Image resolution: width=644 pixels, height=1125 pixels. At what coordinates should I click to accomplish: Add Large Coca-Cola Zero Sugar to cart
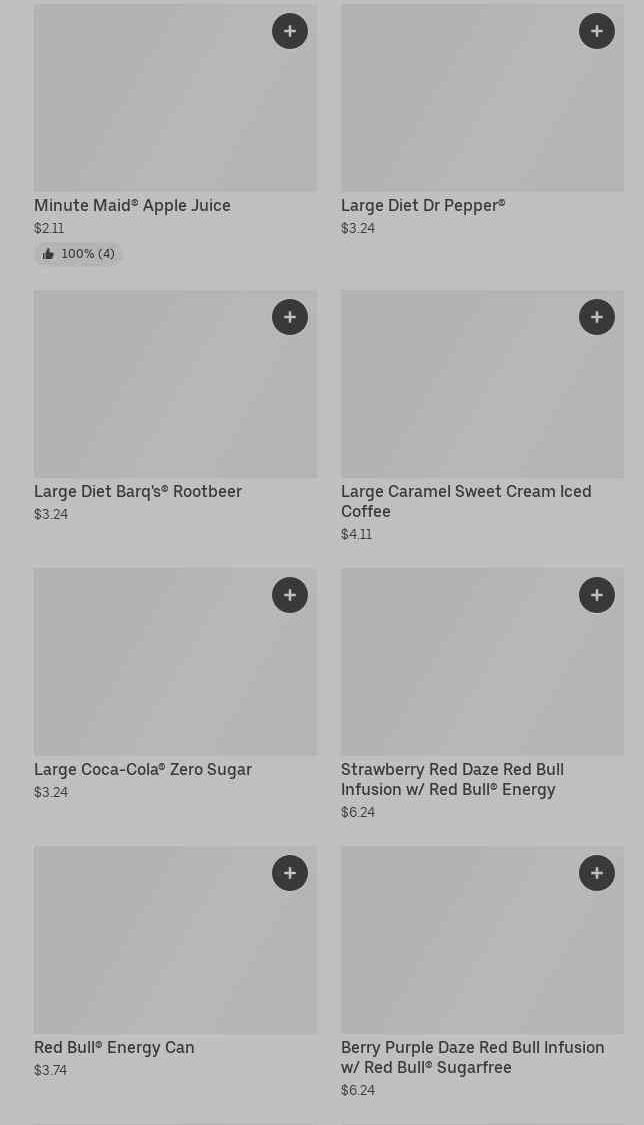[290, 595]
